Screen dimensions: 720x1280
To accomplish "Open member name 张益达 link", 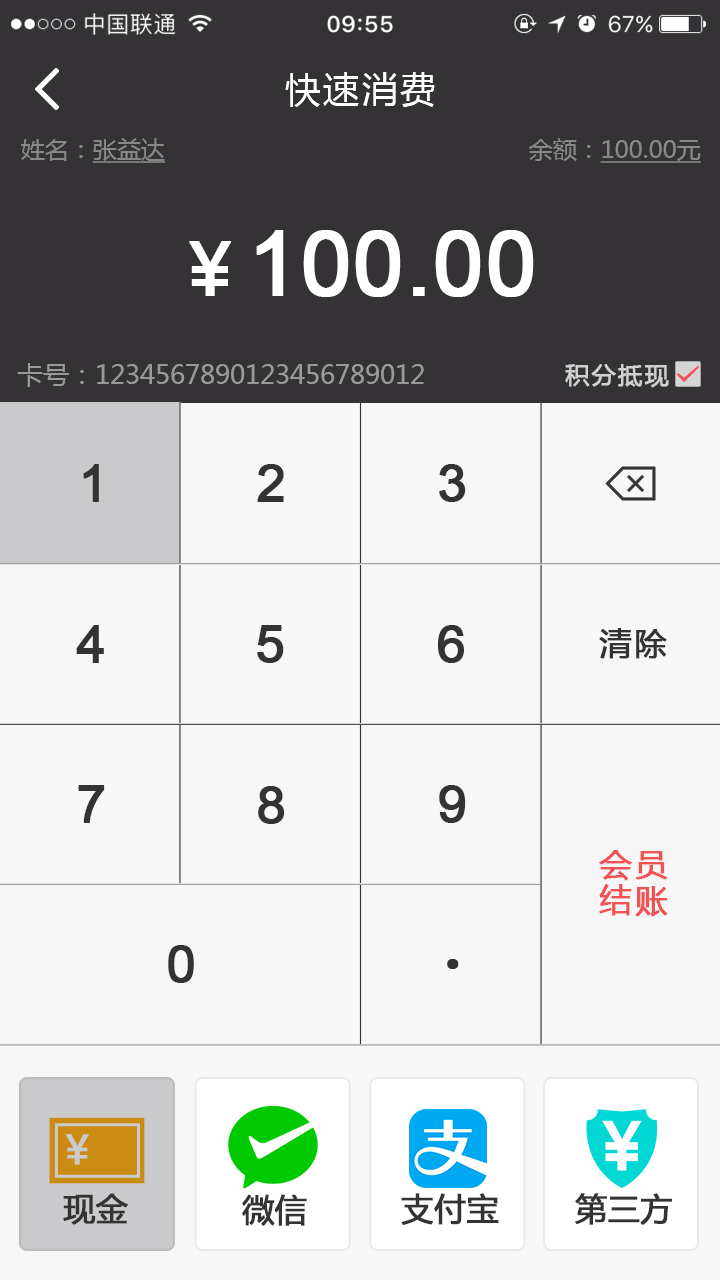I will (129, 150).
